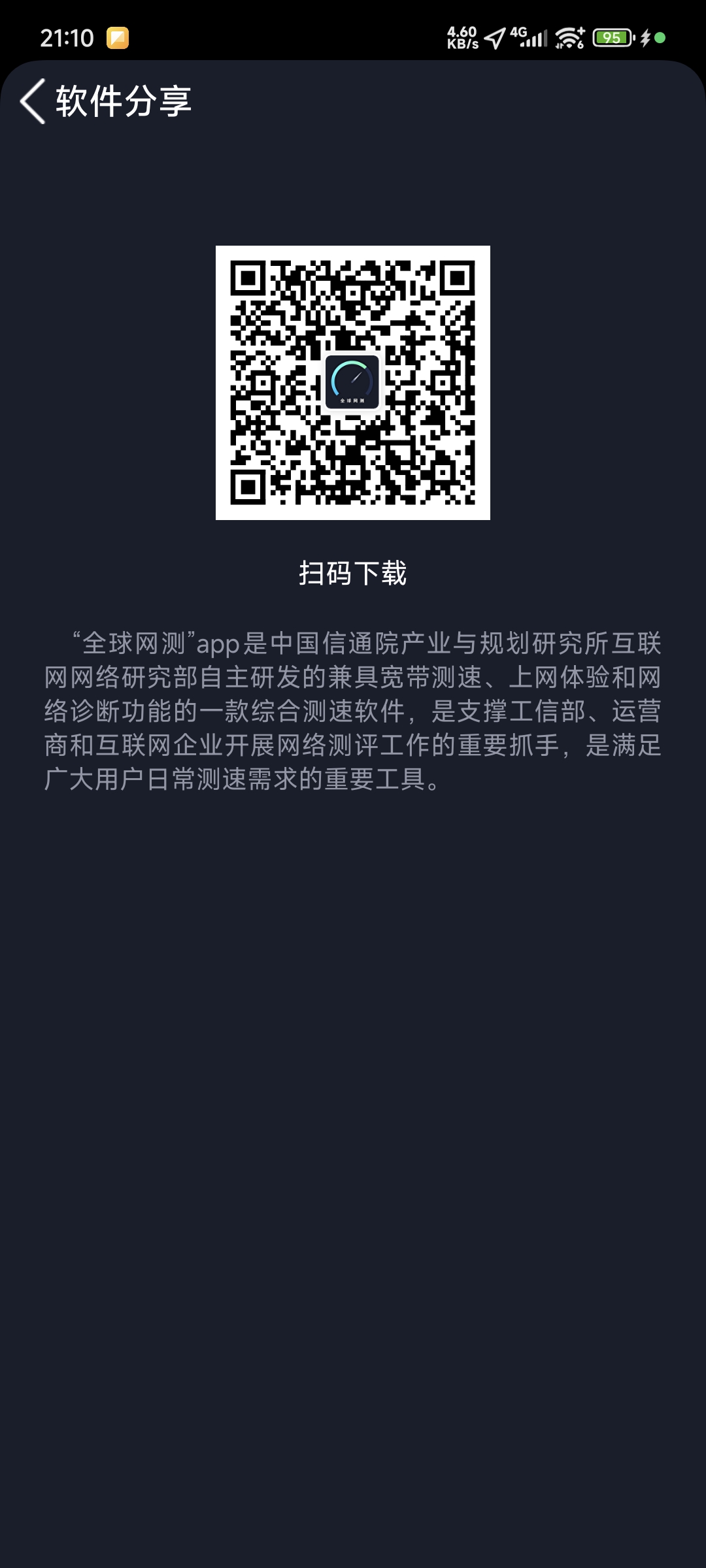Viewport: 706px width, 1568px height.
Task: Tap the word app in the description text
Action: pyautogui.click(x=218, y=644)
